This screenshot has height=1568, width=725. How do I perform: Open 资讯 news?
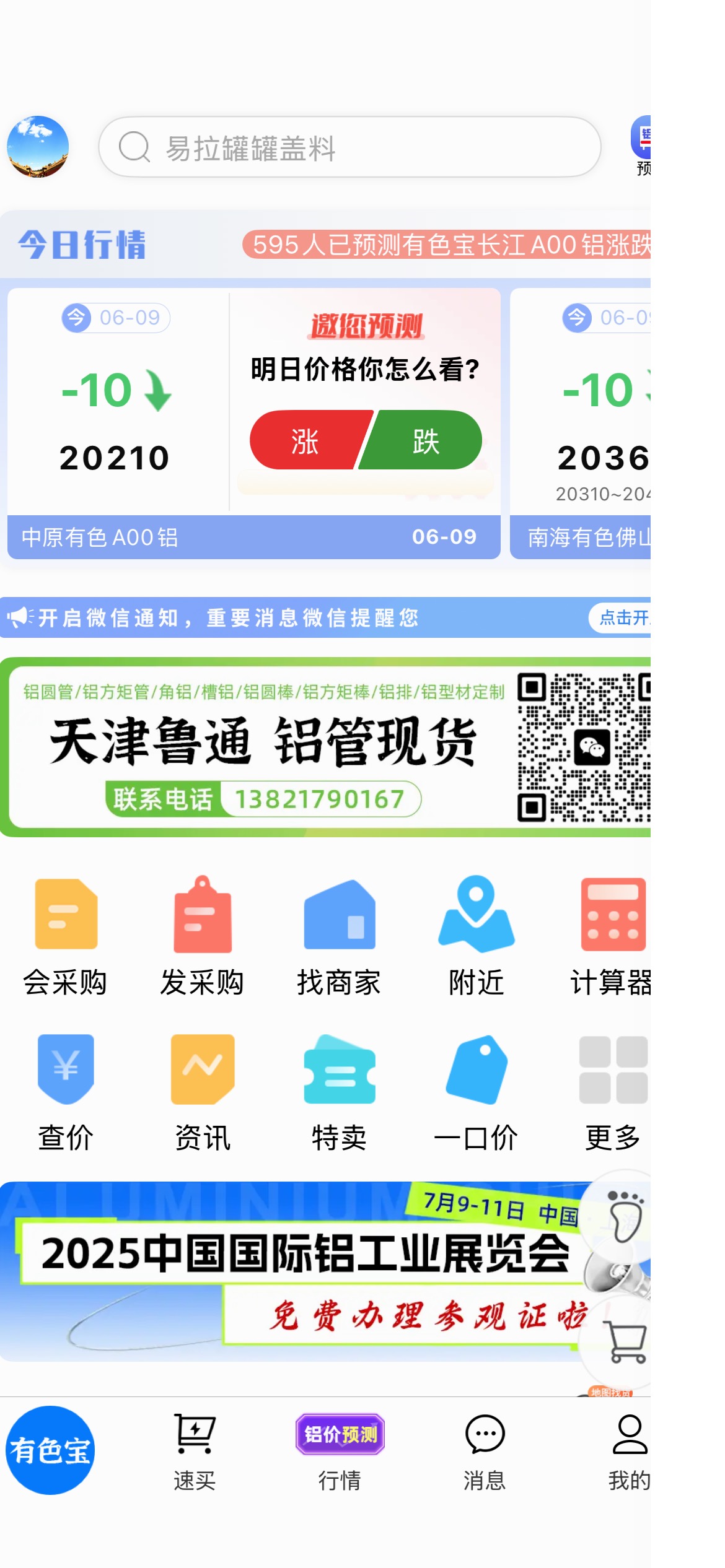[x=203, y=1092]
